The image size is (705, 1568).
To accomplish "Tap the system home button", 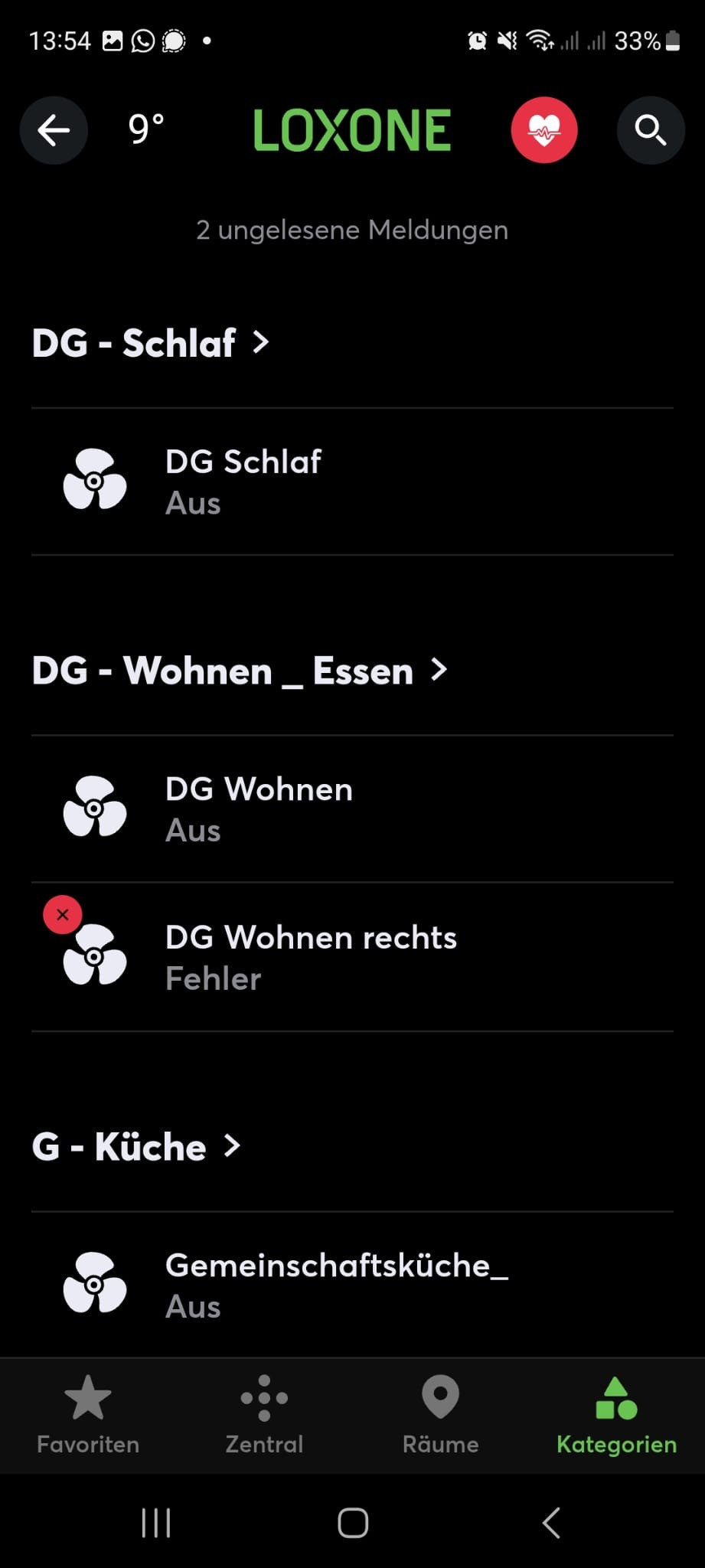I will pos(353,1523).
